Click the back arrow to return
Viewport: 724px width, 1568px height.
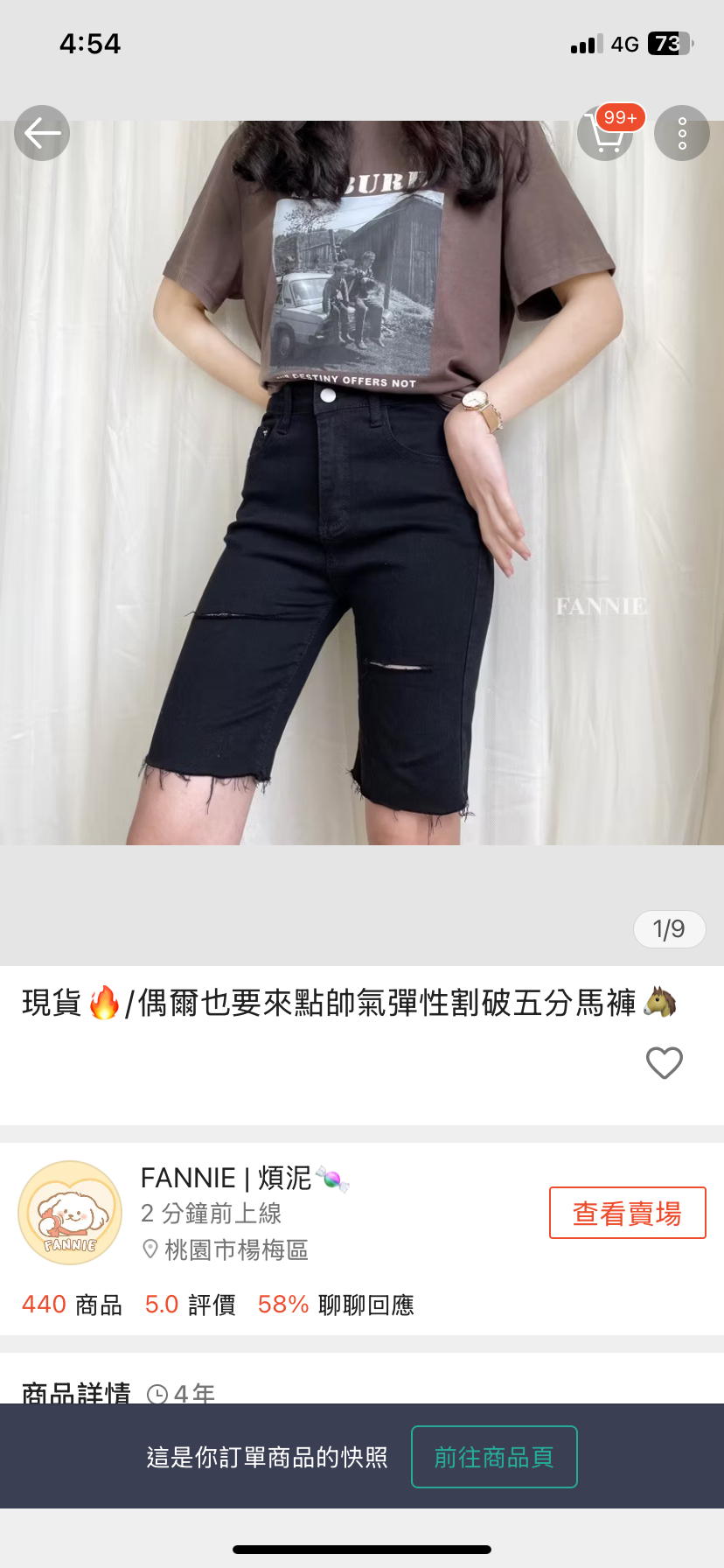pyautogui.click(x=41, y=132)
